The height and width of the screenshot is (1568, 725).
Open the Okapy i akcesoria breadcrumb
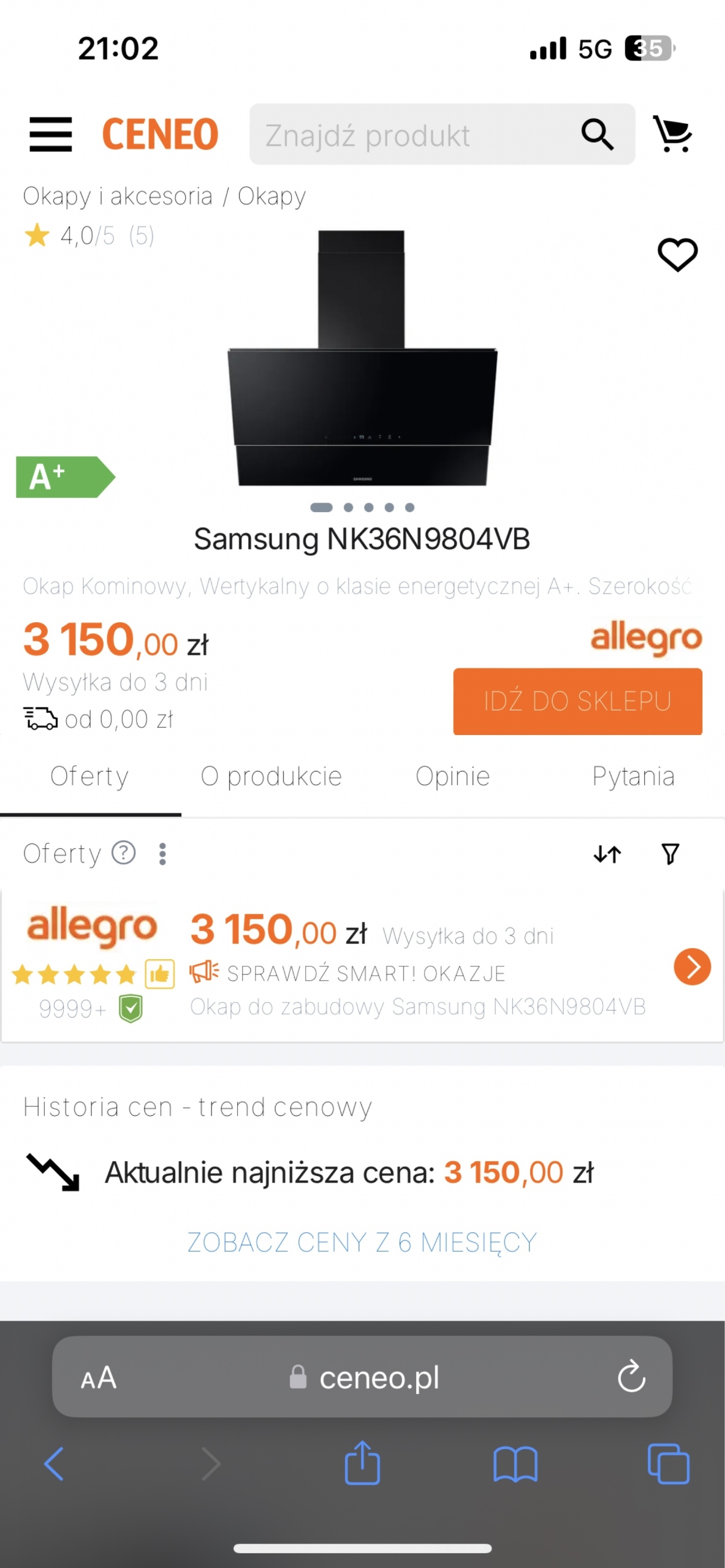pyautogui.click(x=118, y=197)
